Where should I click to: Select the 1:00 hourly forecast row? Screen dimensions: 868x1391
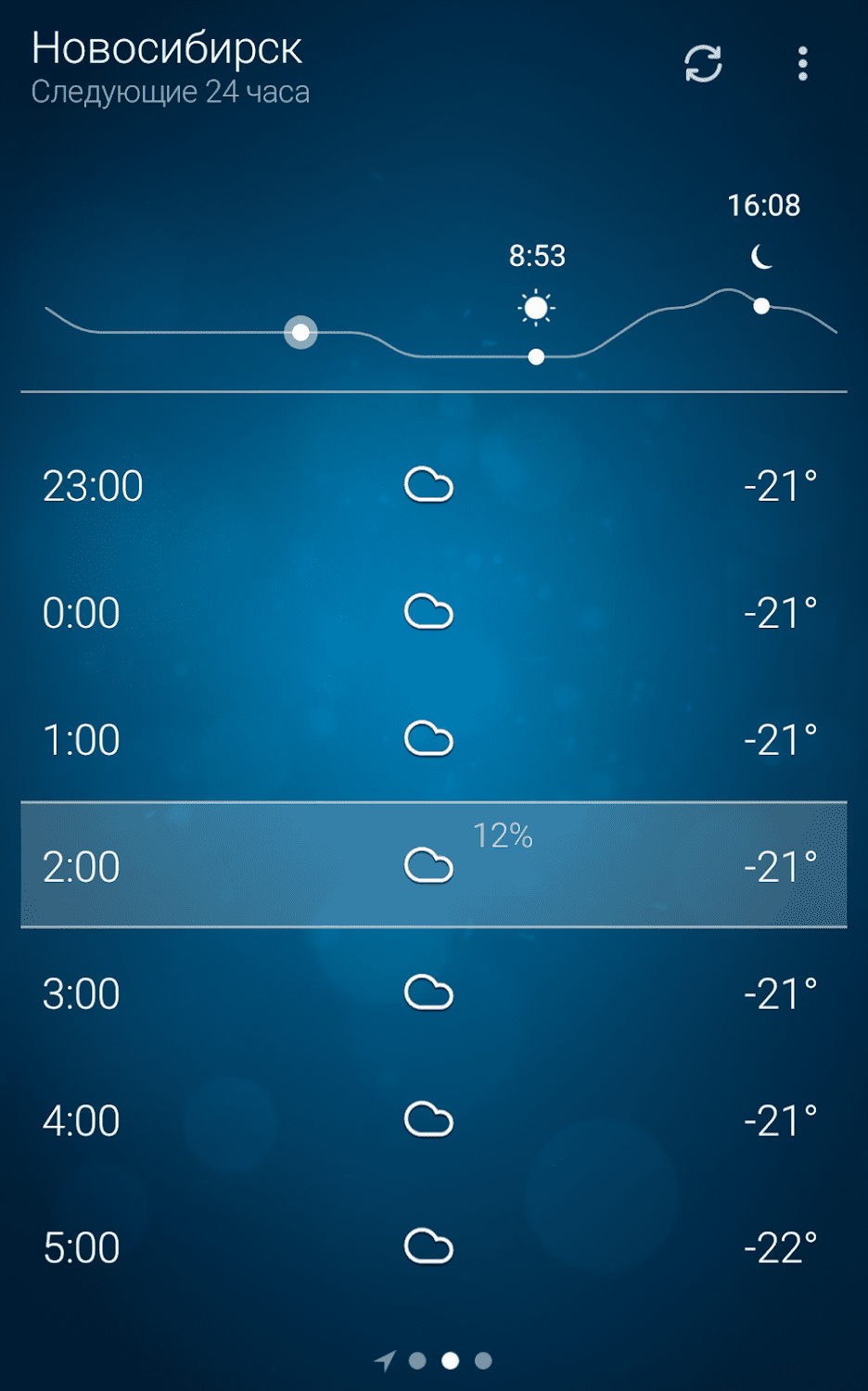point(433,740)
